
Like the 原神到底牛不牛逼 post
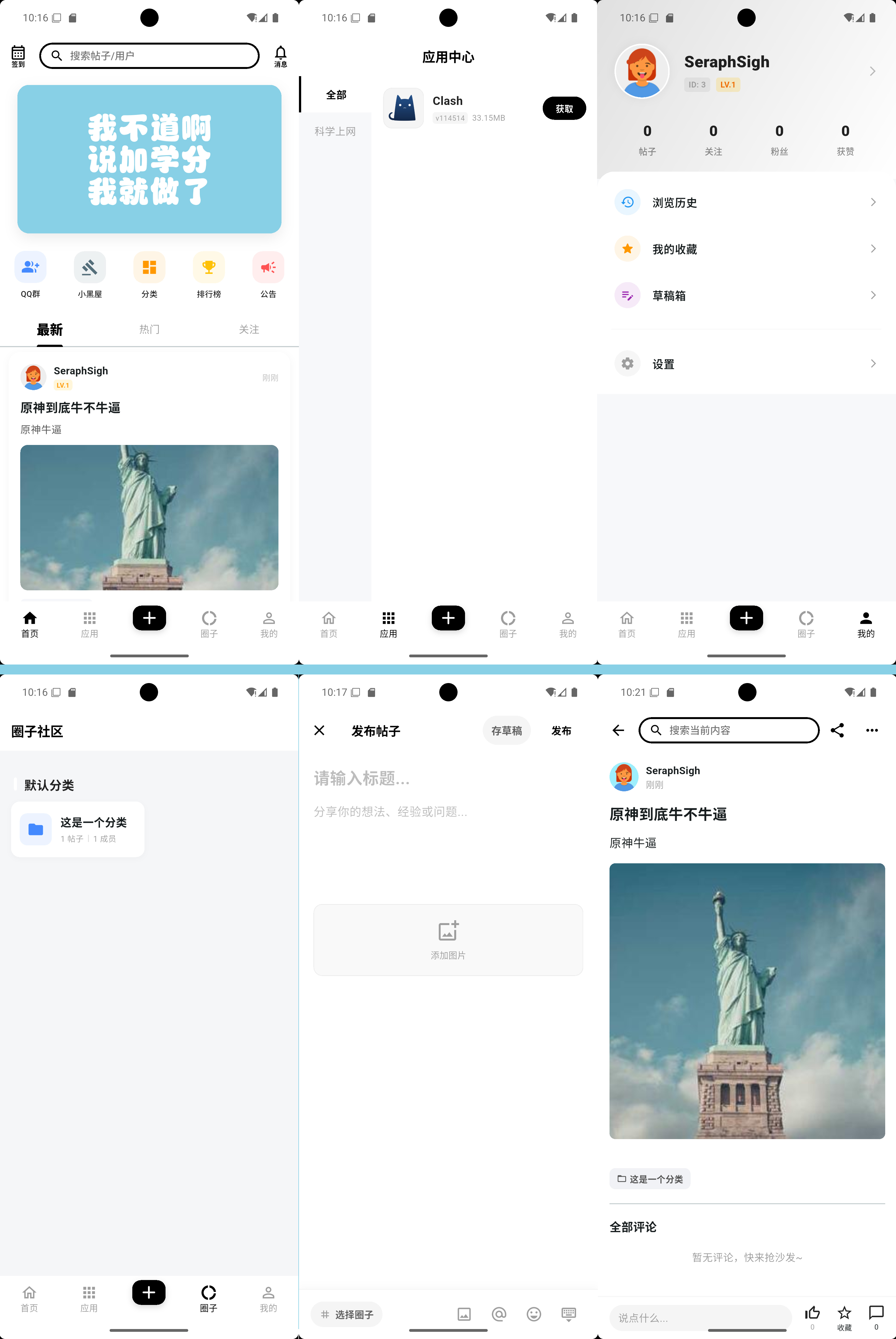tap(813, 1313)
